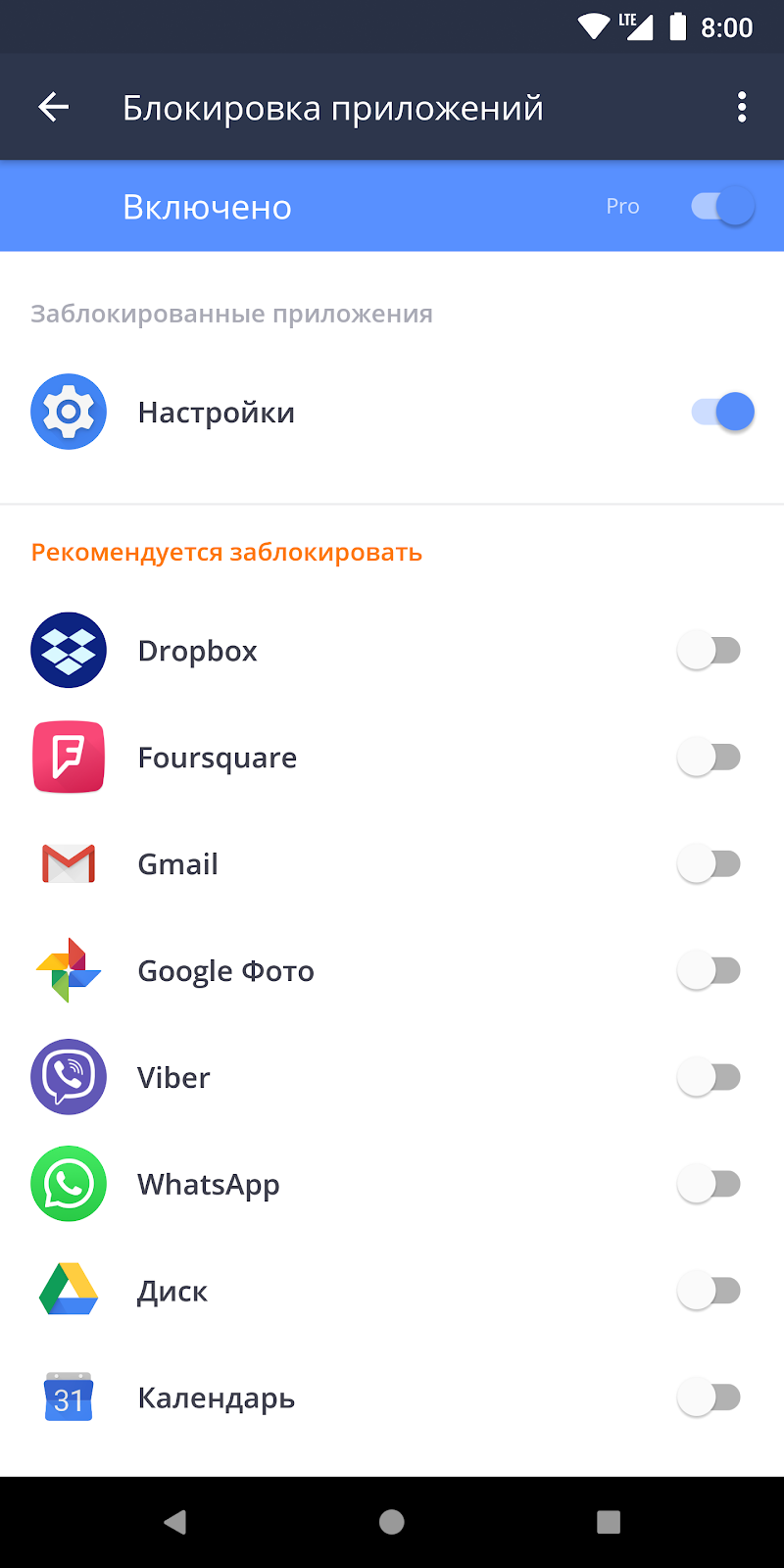The height and width of the screenshot is (1568, 784).
Task: Open recent apps from the navigation bar
Action: pyautogui.click(x=609, y=1522)
